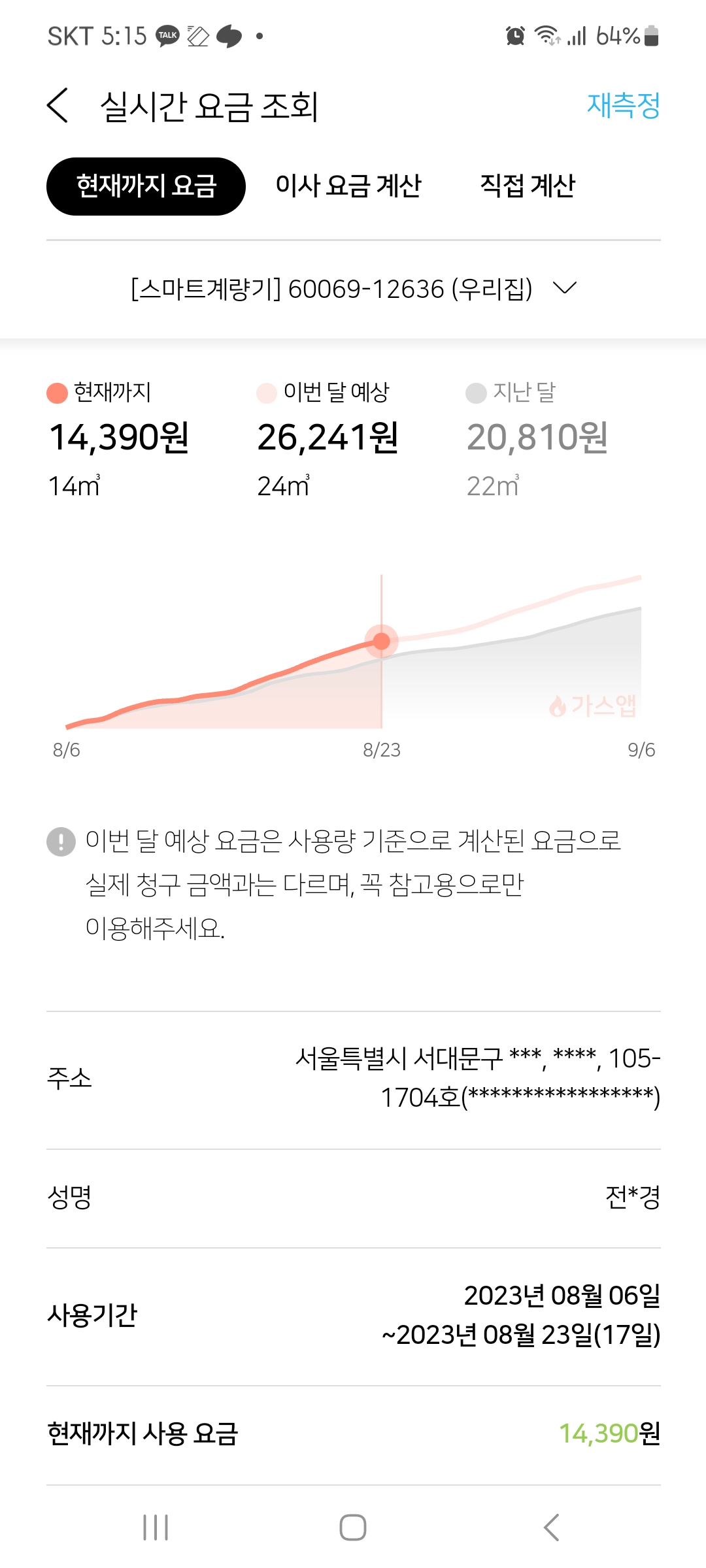The image size is (706, 1568).
Task: Tap 재측정 to remeasure the usage
Action: pos(623,105)
